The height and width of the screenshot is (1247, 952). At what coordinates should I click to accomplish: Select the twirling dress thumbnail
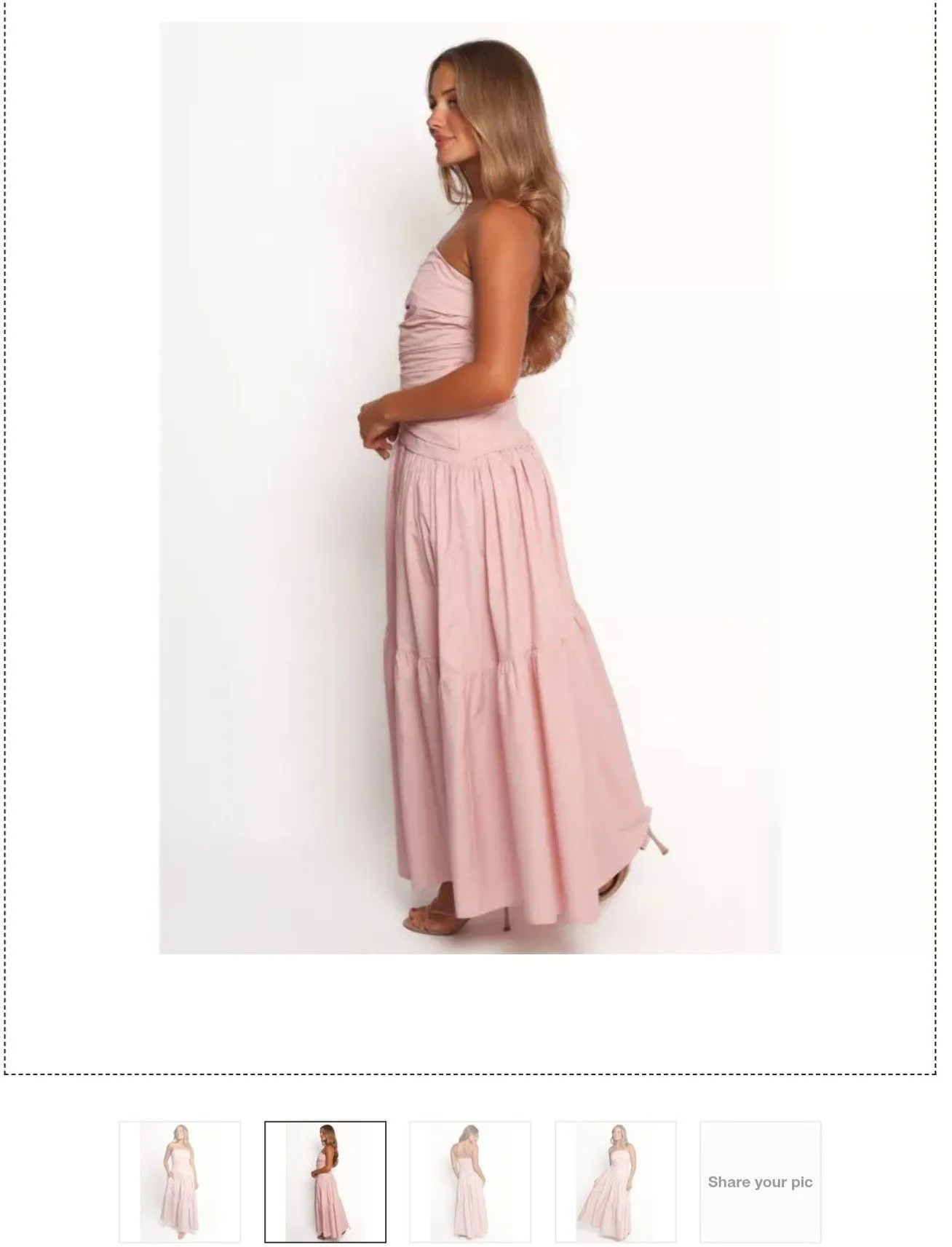click(x=616, y=1181)
